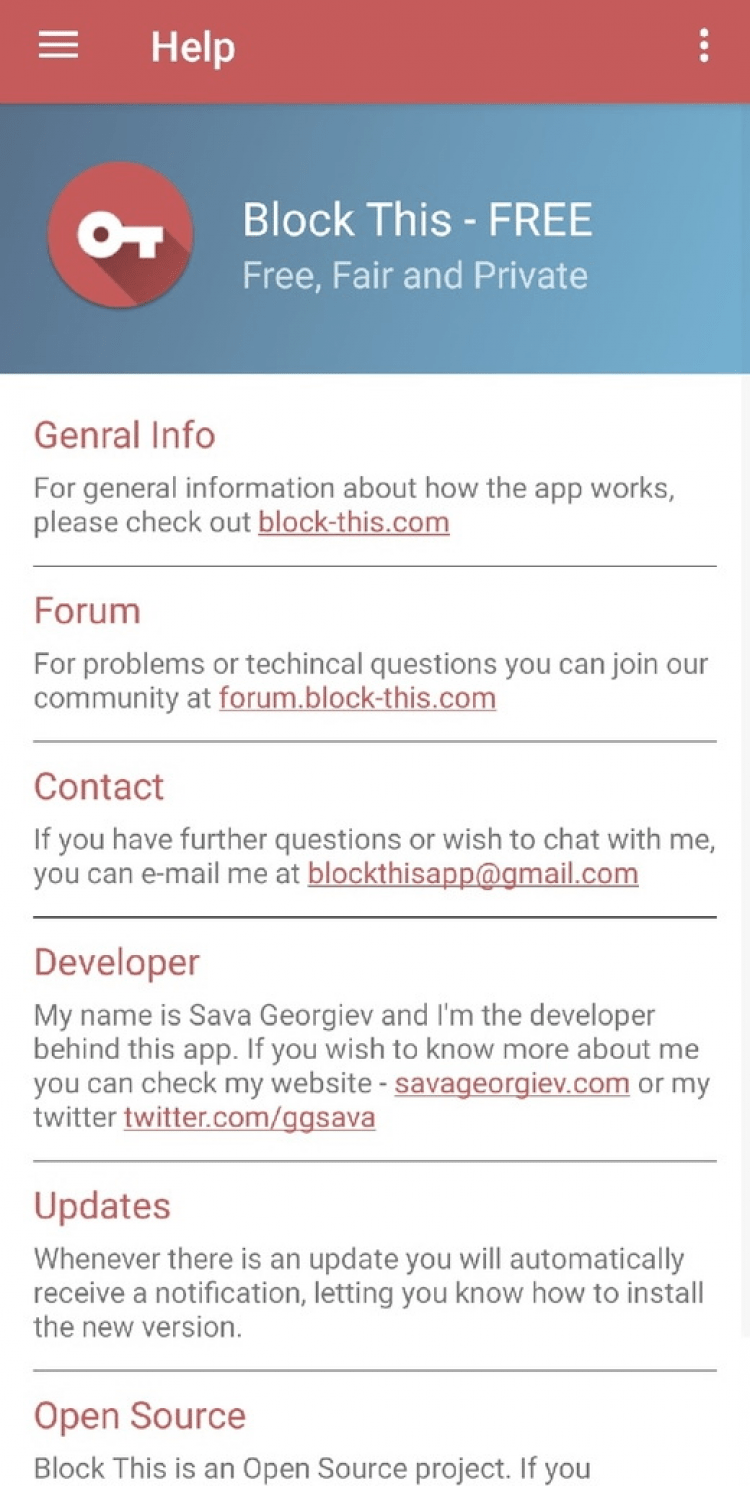Open the twitter.com/ggsava link
This screenshot has height=1486, width=750.
tap(249, 1117)
